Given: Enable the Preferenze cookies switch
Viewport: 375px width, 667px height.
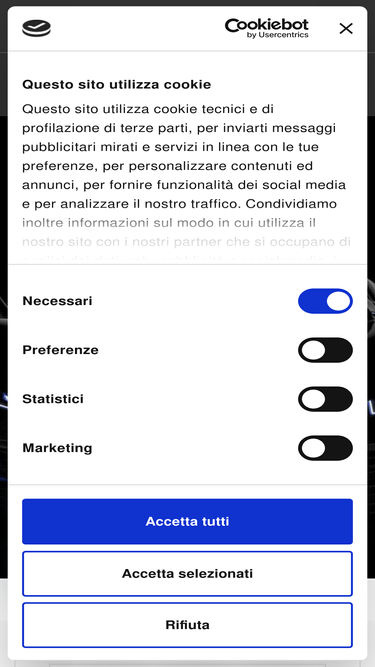Looking at the screenshot, I should 325,350.
